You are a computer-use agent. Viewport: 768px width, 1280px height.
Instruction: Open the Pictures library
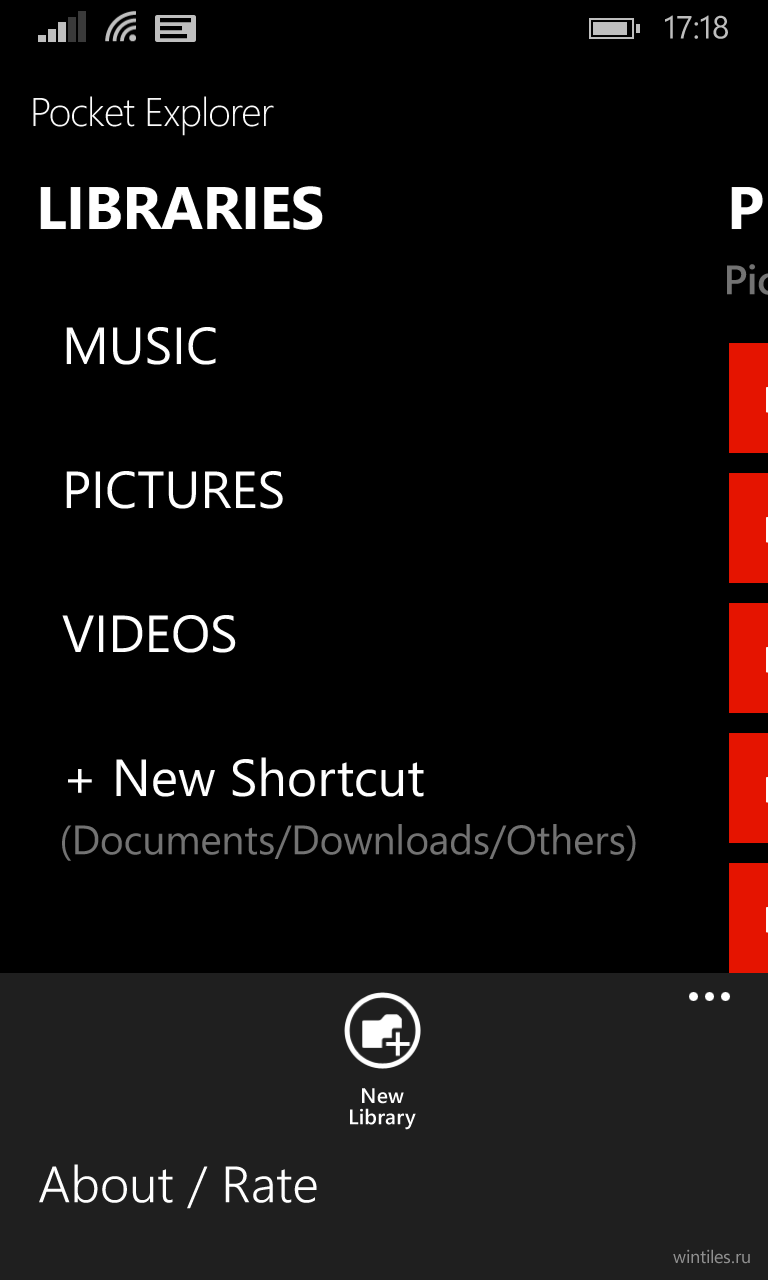click(x=174, y=491)
